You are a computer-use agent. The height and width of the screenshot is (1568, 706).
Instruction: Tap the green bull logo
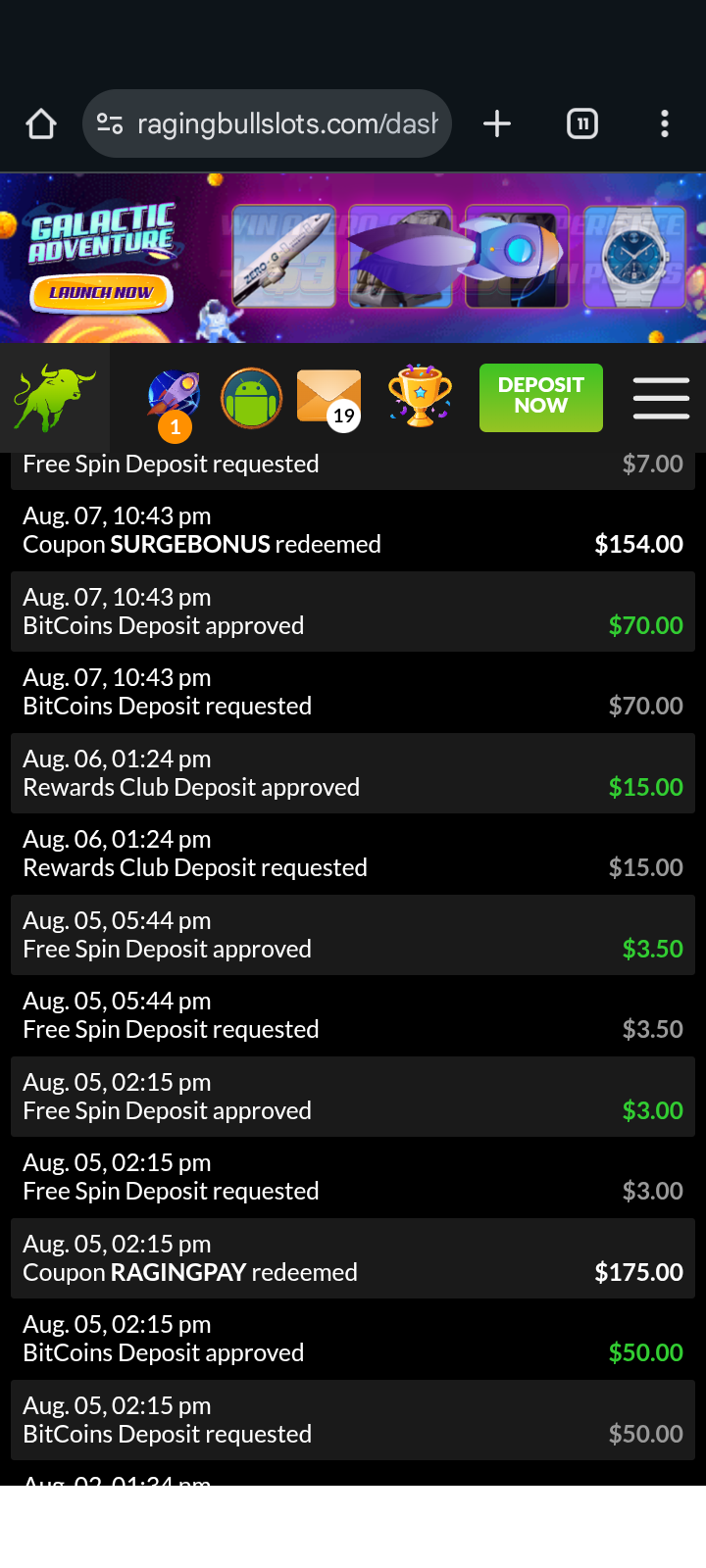tap(54, 398)
